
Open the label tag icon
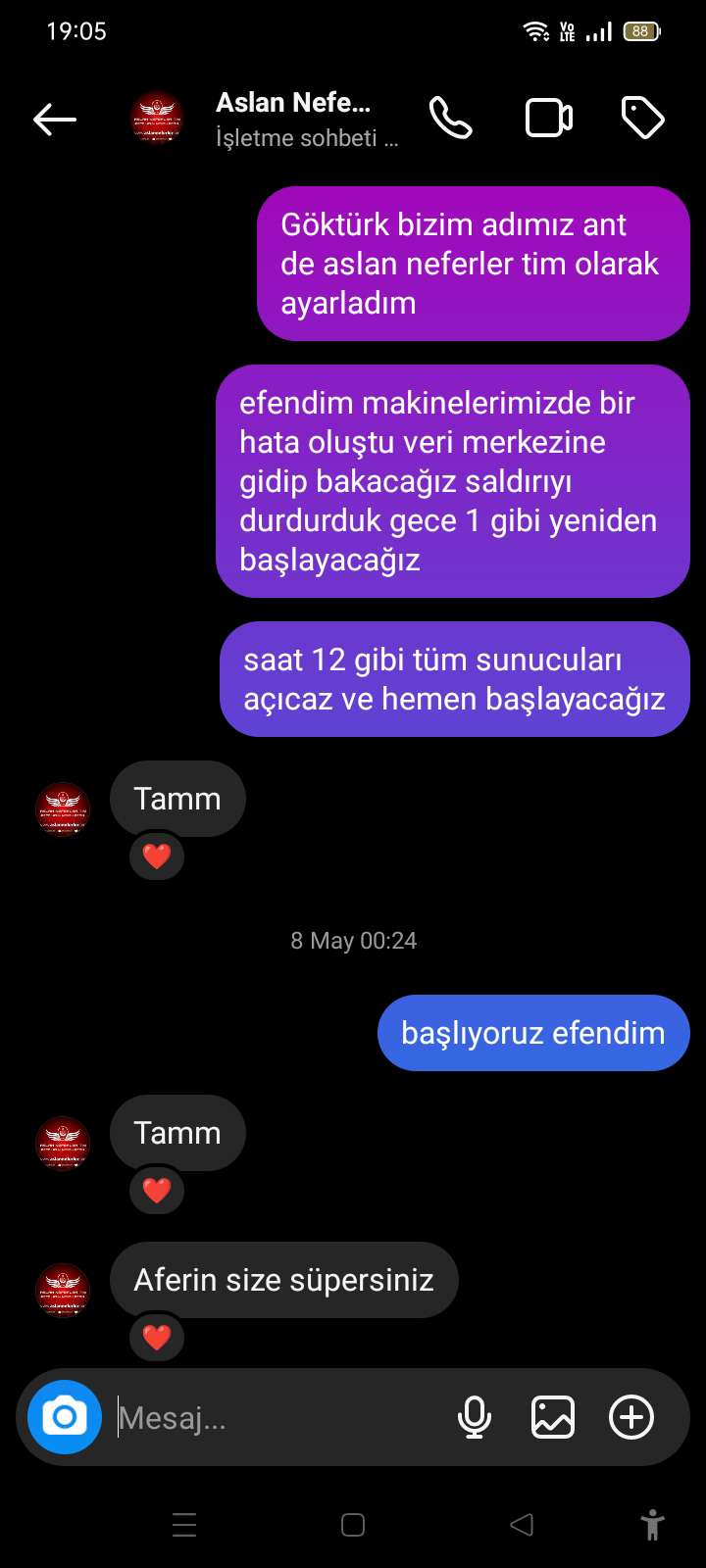tap(643, 119)
